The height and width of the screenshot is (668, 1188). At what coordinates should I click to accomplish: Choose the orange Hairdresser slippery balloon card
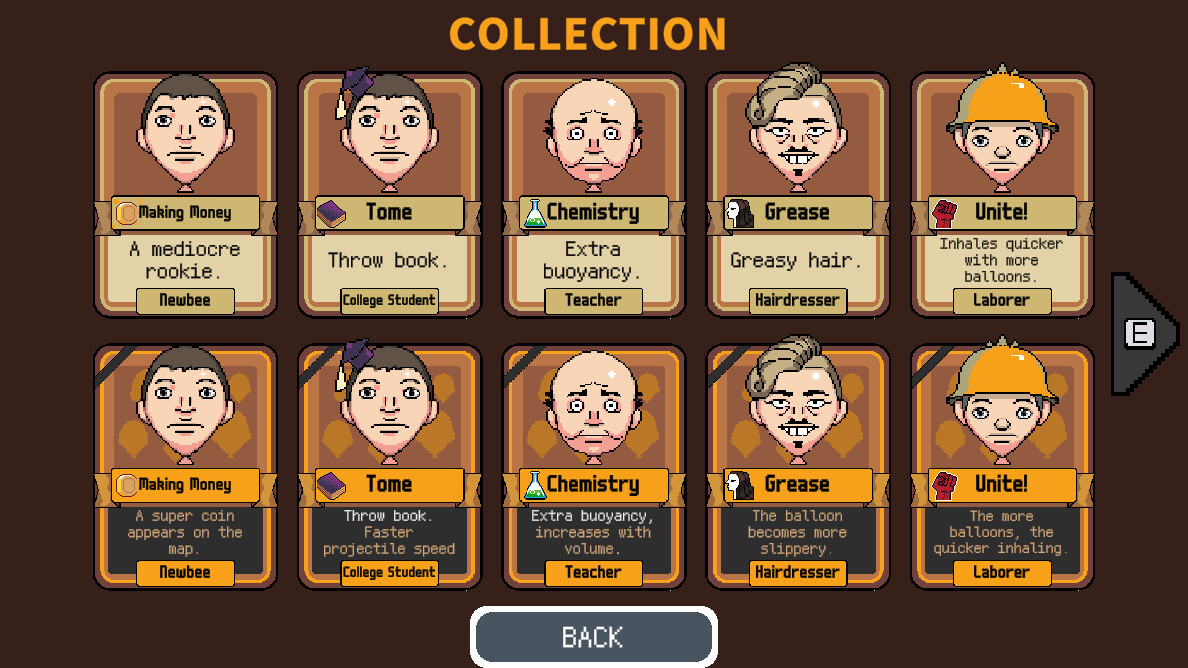(x=797, y=467)
